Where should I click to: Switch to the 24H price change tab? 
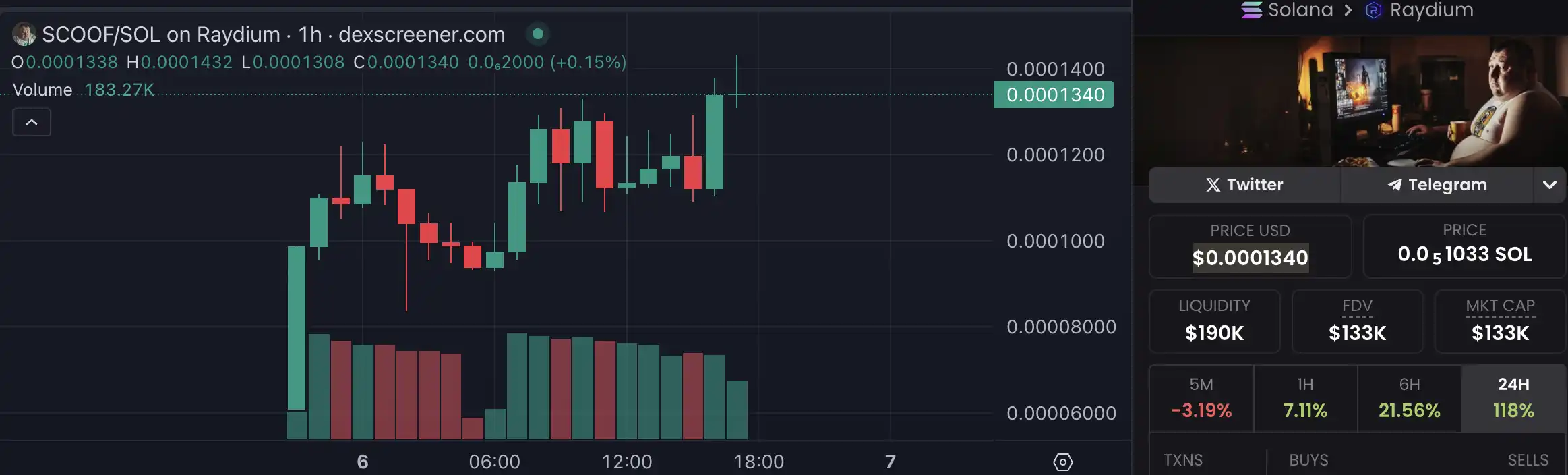click(x=1513, y=398)
